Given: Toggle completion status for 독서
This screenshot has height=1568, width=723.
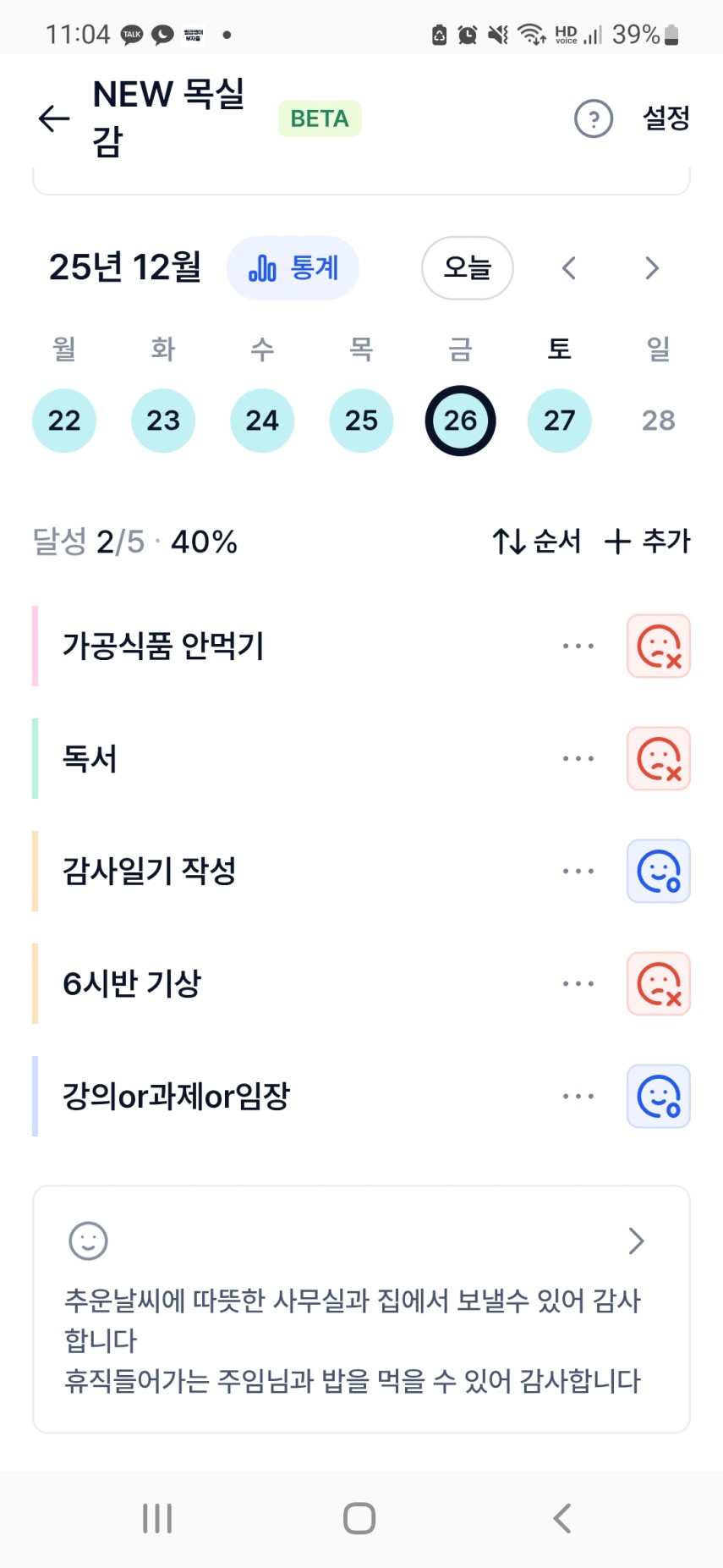Looking at the screenshot, I should 659,759.
